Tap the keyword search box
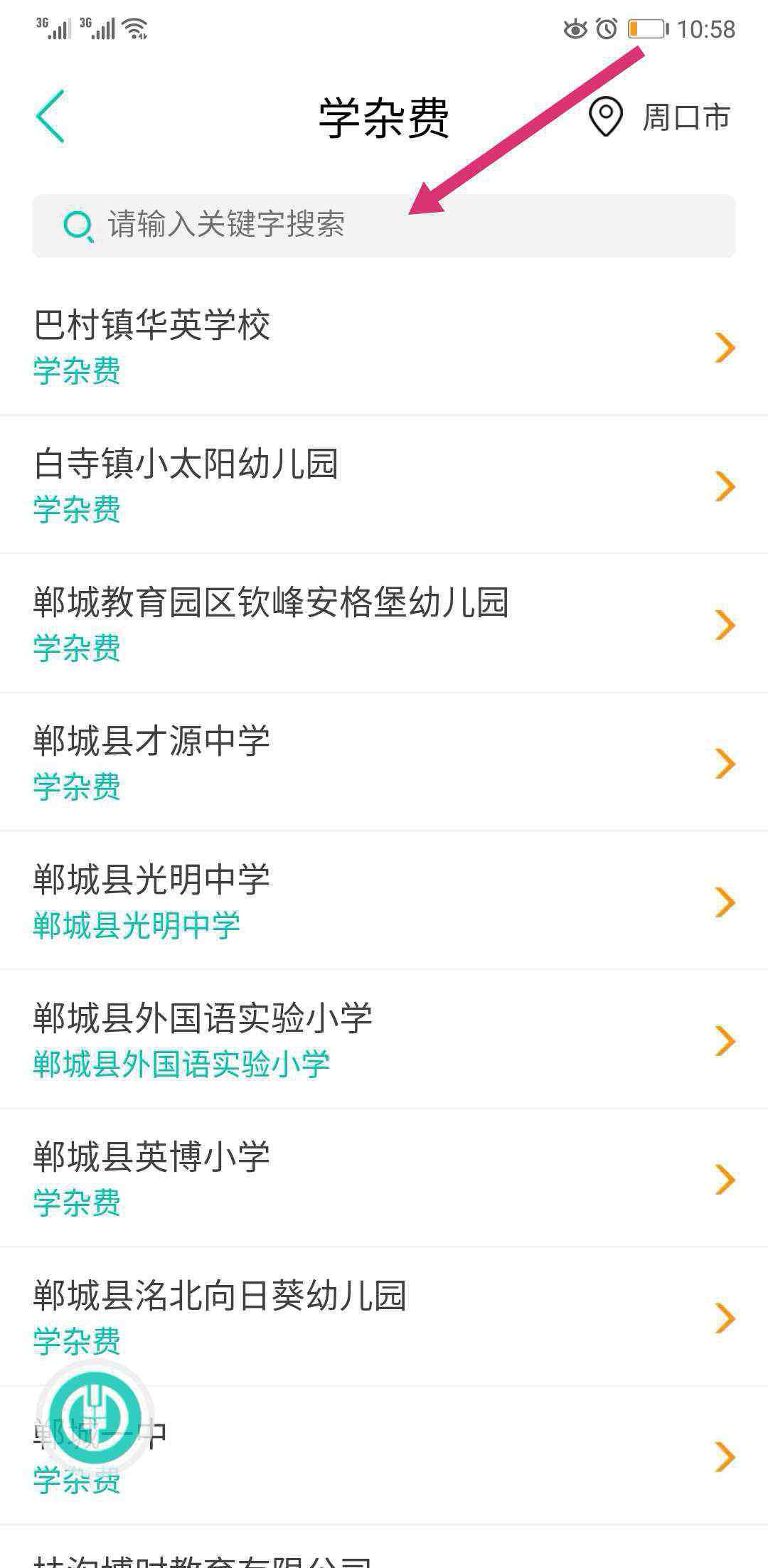Viewport: 768px width, 1568px height. tap(384, 225)
